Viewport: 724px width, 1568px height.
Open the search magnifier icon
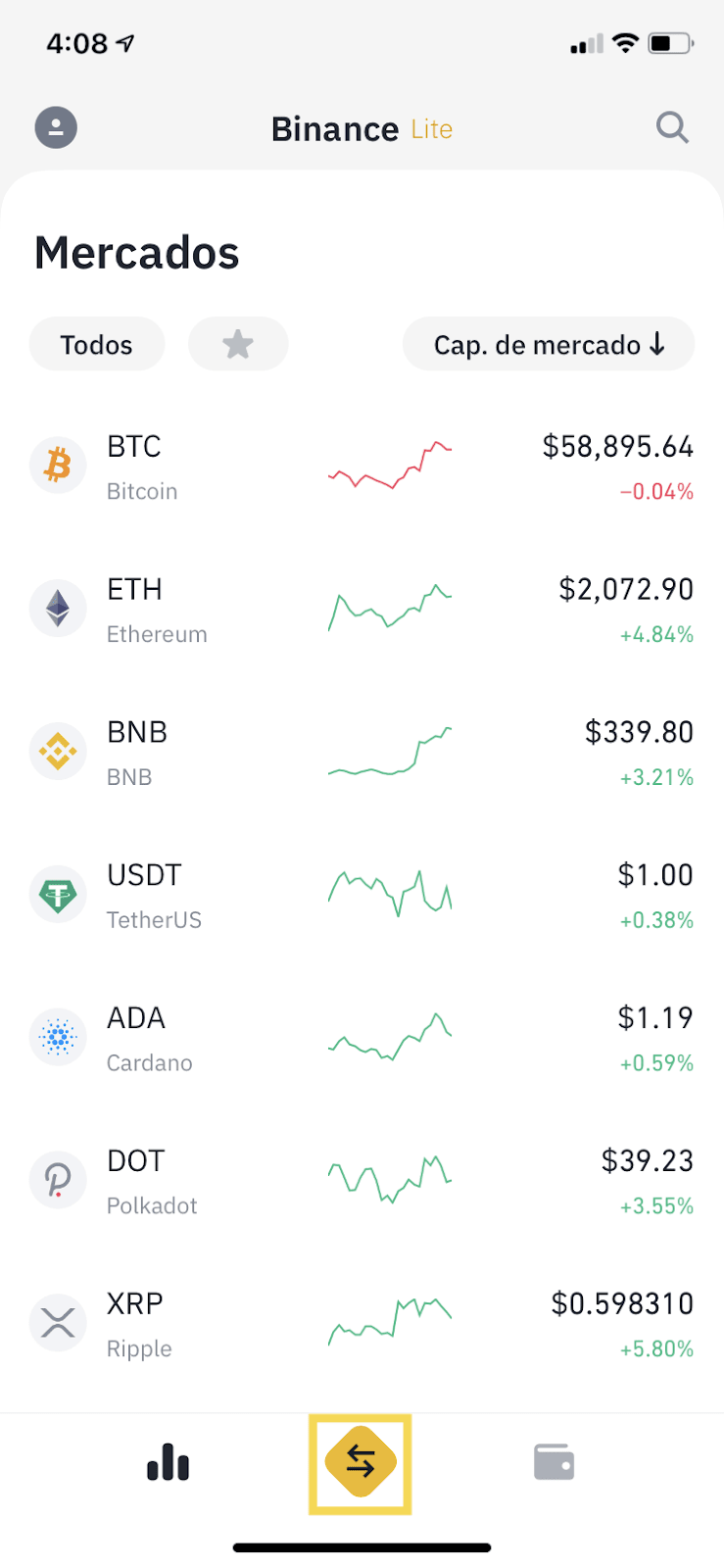click(x=672, y=127)
